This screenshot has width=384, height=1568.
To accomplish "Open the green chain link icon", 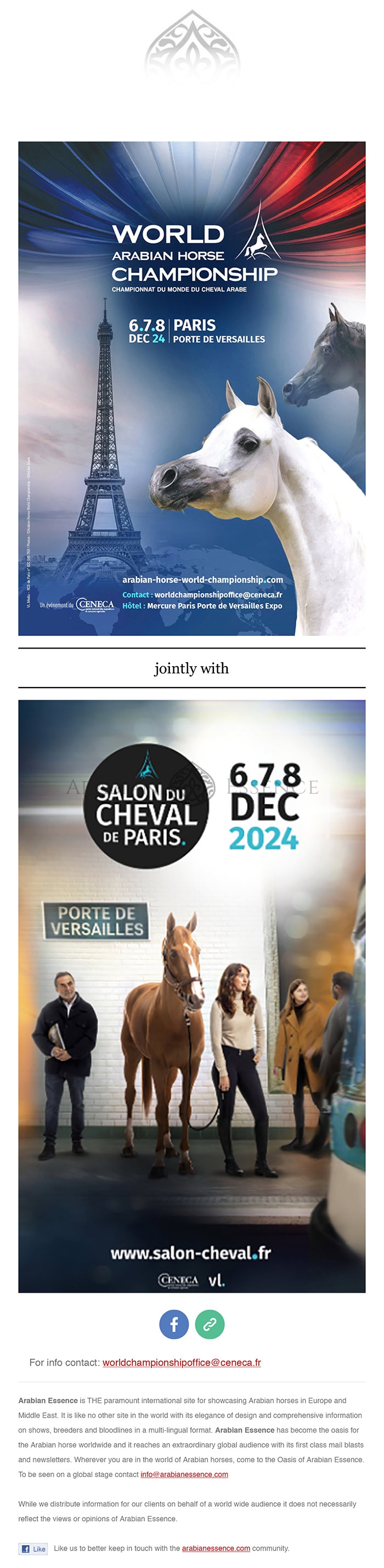I will pyautogui.click(x=210, y=1324).
